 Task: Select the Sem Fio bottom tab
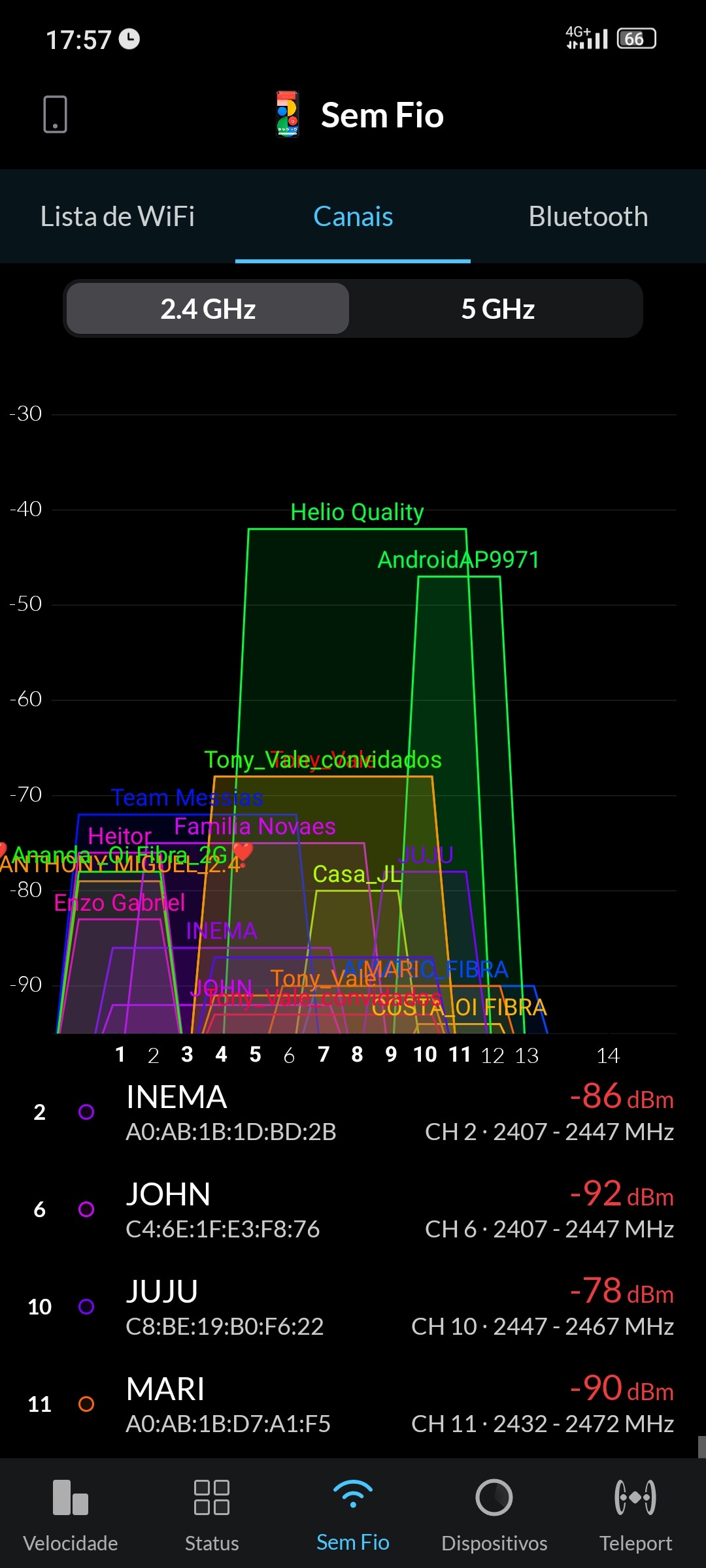coord(353,1514)
